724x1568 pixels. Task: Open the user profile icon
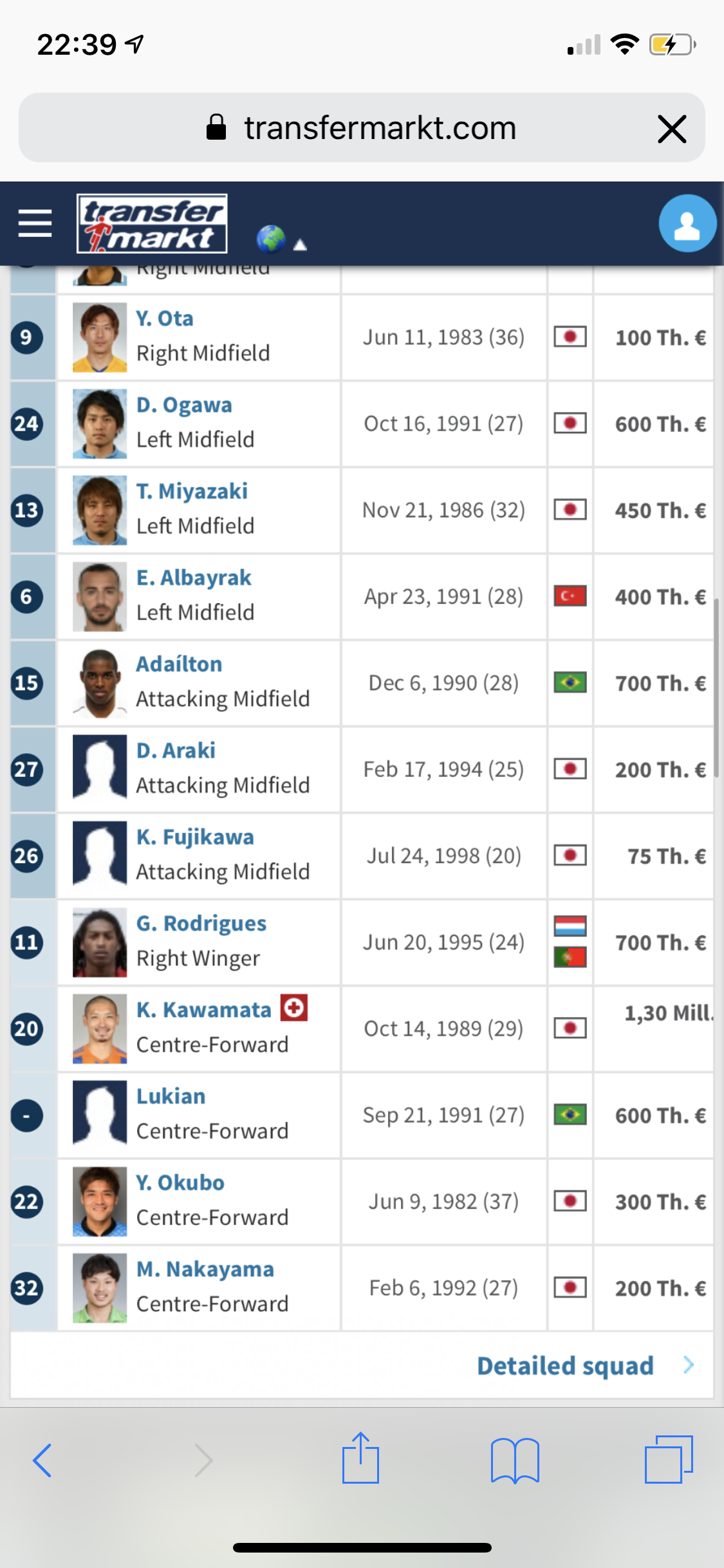pyautogui.click(x=687, y=223)
